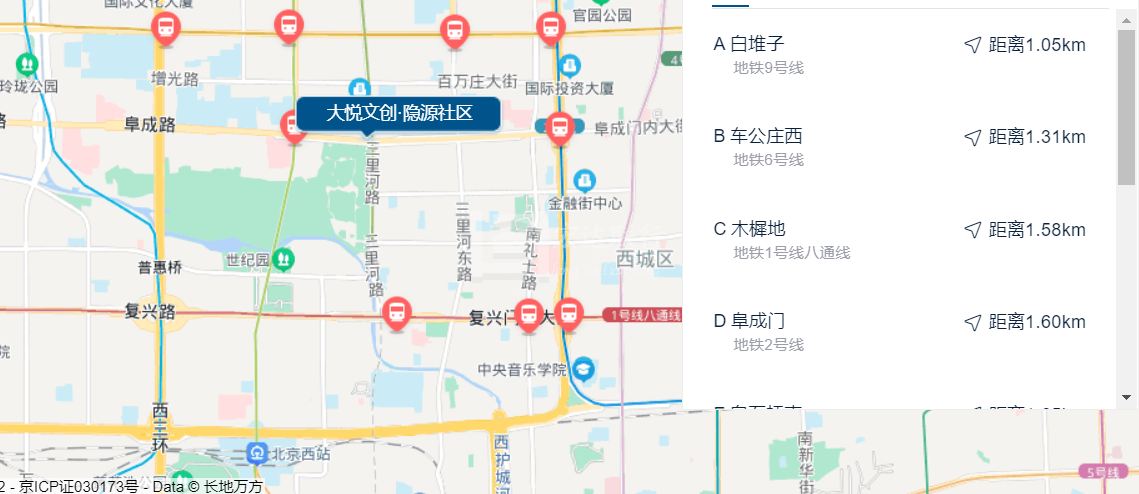The height and width of the screenshot is (494, 1139).
Task: Tap the subway marker on 复兴路 near 三里河路
Action: click(x=397, y=312)
